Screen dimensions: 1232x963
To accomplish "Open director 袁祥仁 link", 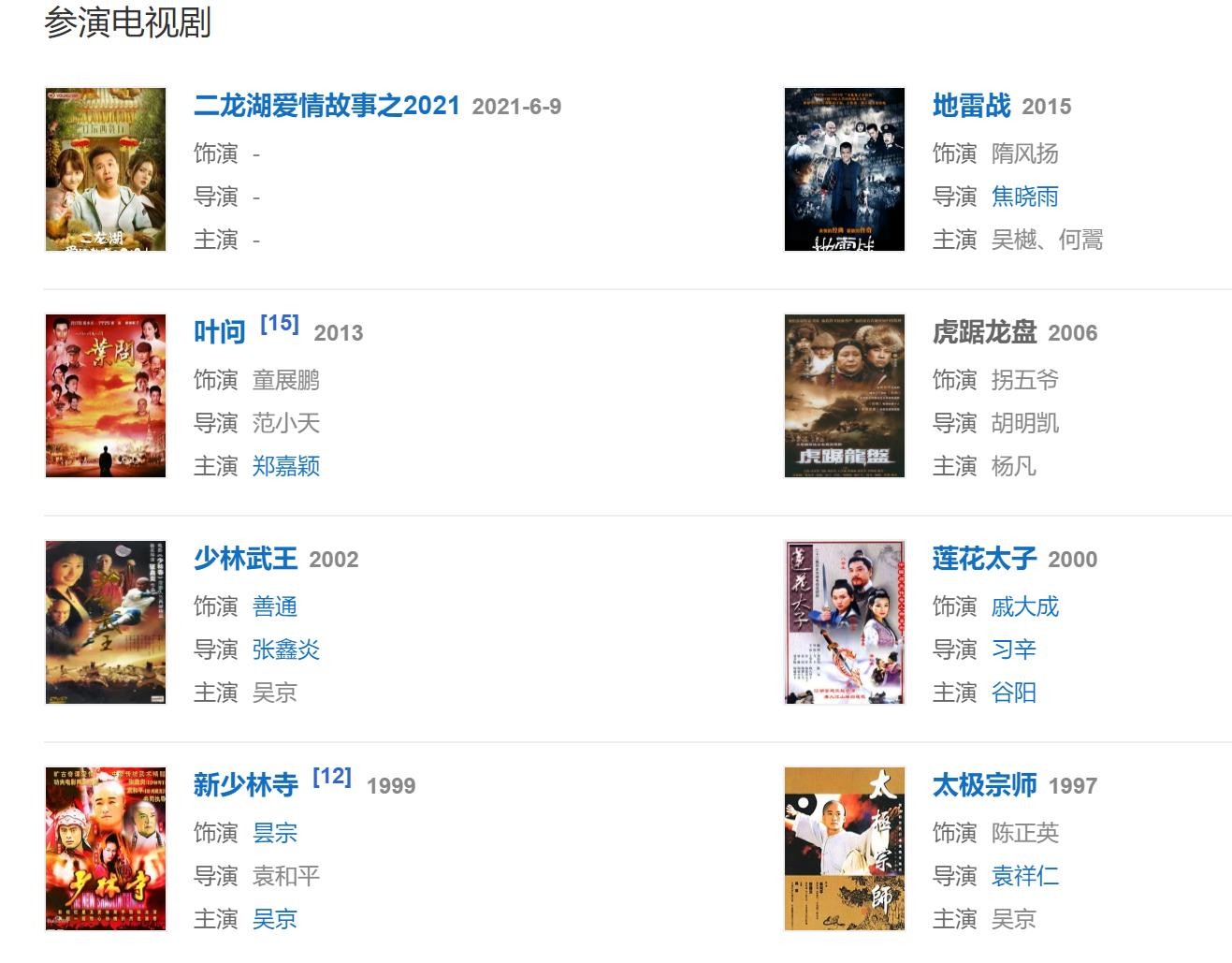I will (x=1024, y=876).
